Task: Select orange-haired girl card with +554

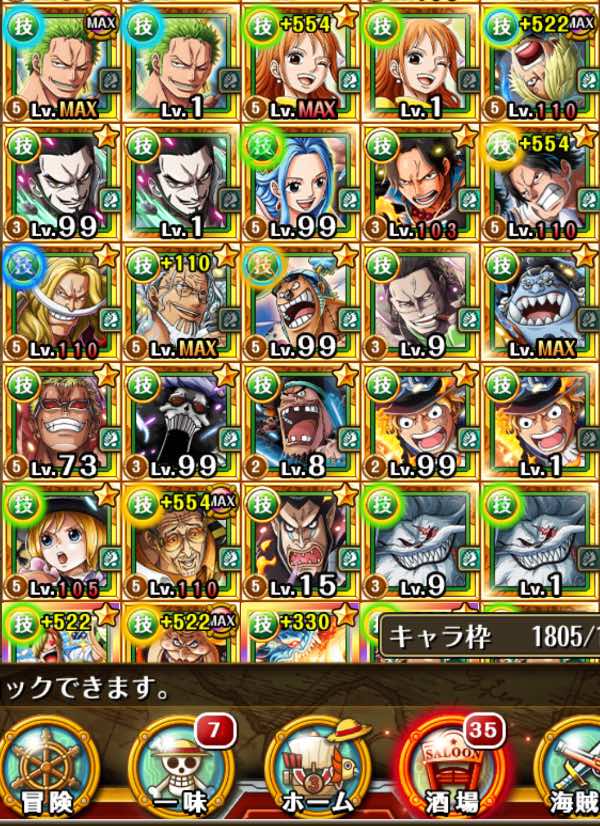Action: [300, 62]
